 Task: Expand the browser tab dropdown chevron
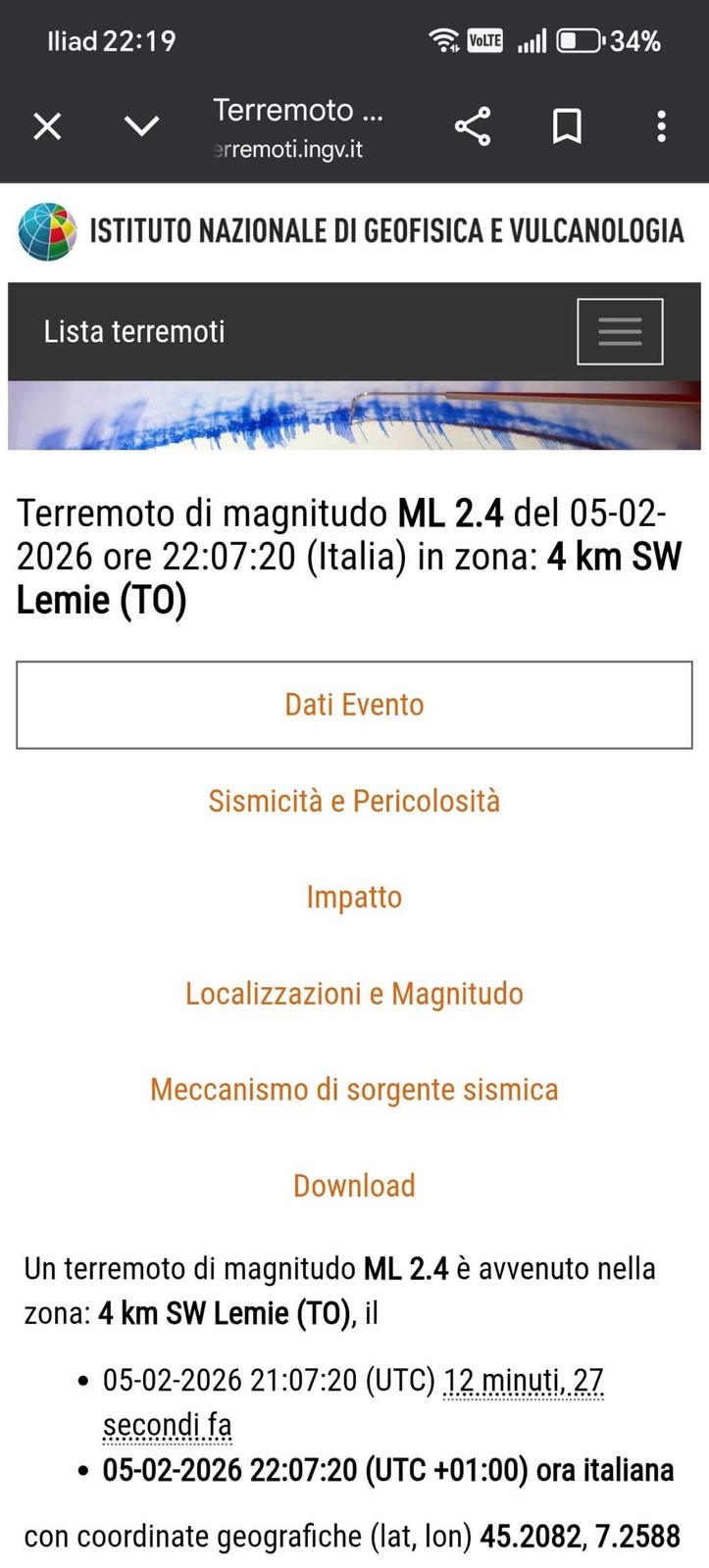point(142,126)
